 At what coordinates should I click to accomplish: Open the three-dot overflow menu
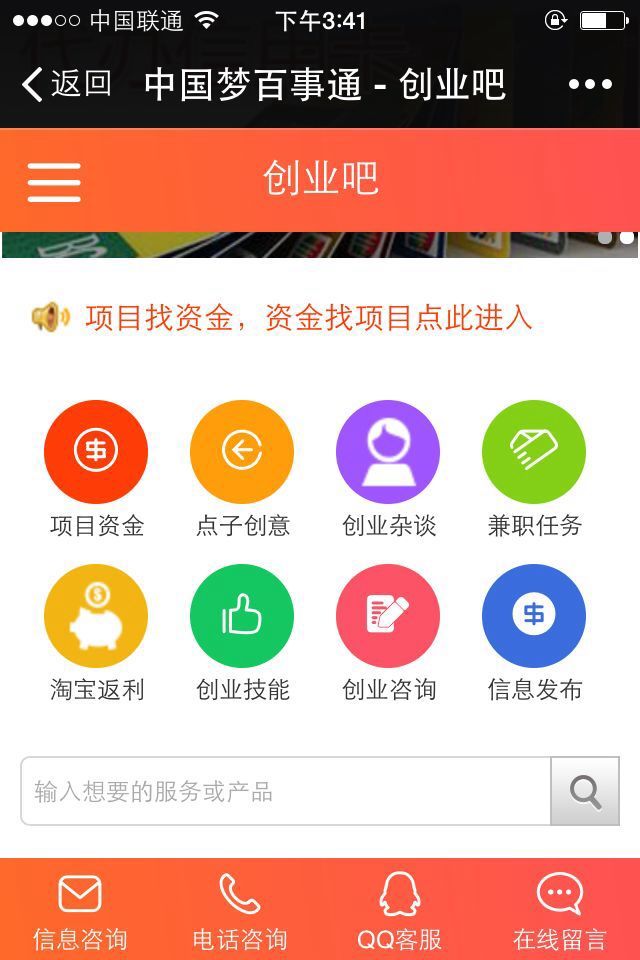(x=590, y=85)
